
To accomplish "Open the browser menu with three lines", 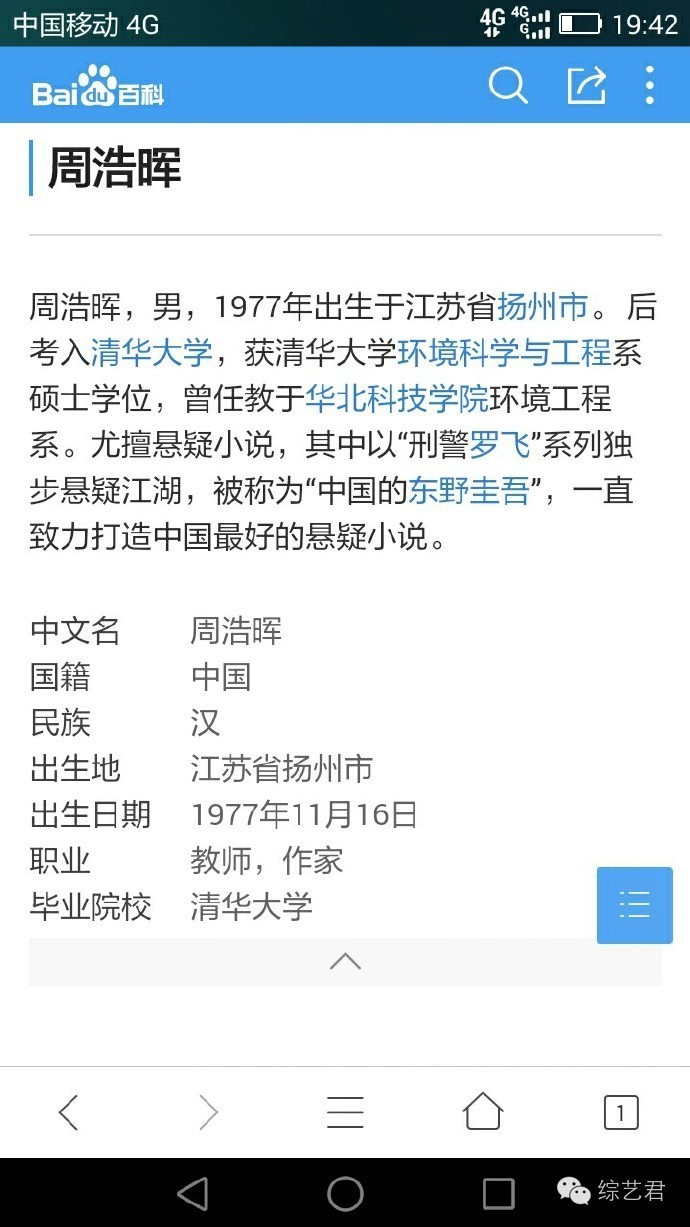I will [345, 1112].
